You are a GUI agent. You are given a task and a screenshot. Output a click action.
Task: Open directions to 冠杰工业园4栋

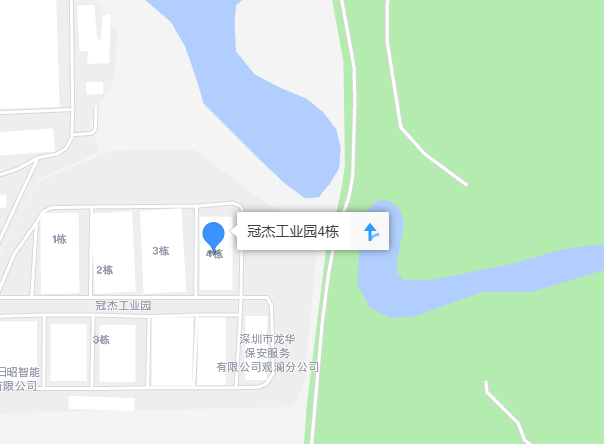[371, 232]
